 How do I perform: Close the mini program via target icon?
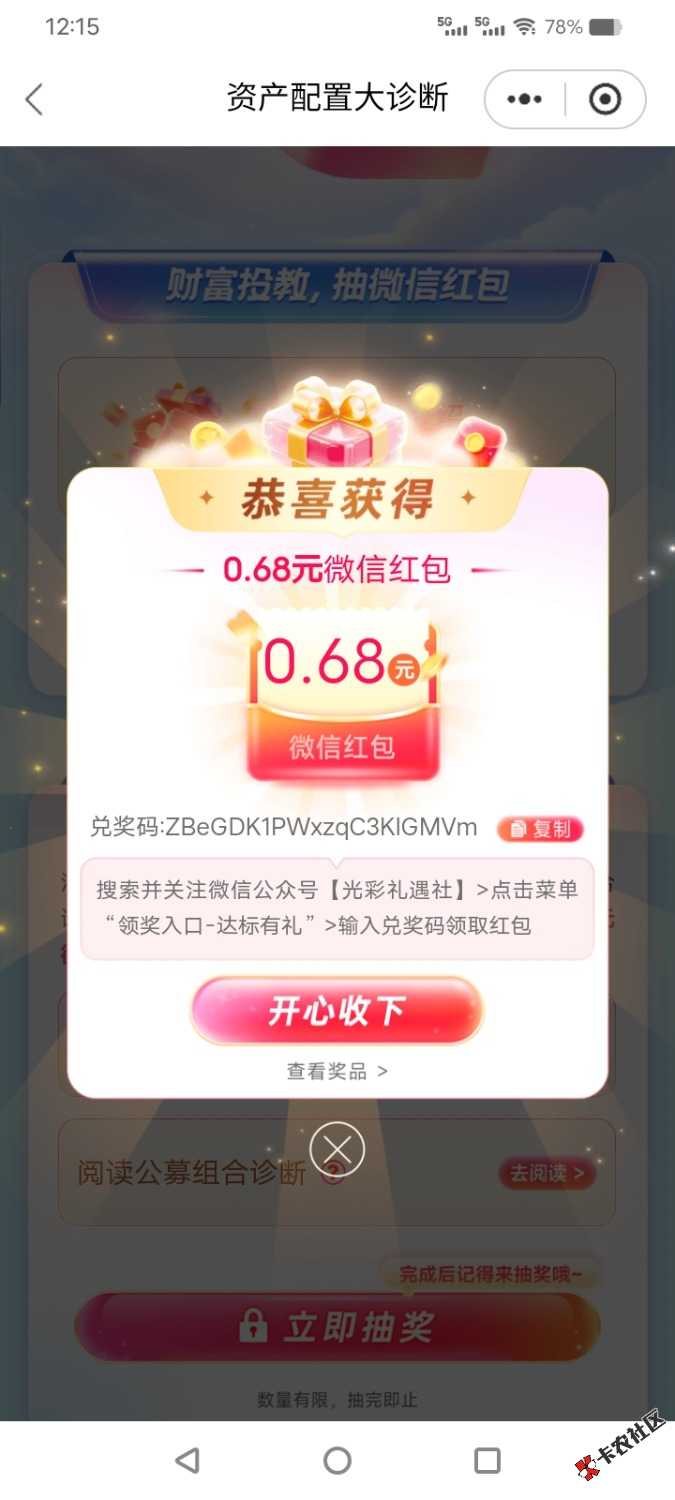(x=605, y=99)
